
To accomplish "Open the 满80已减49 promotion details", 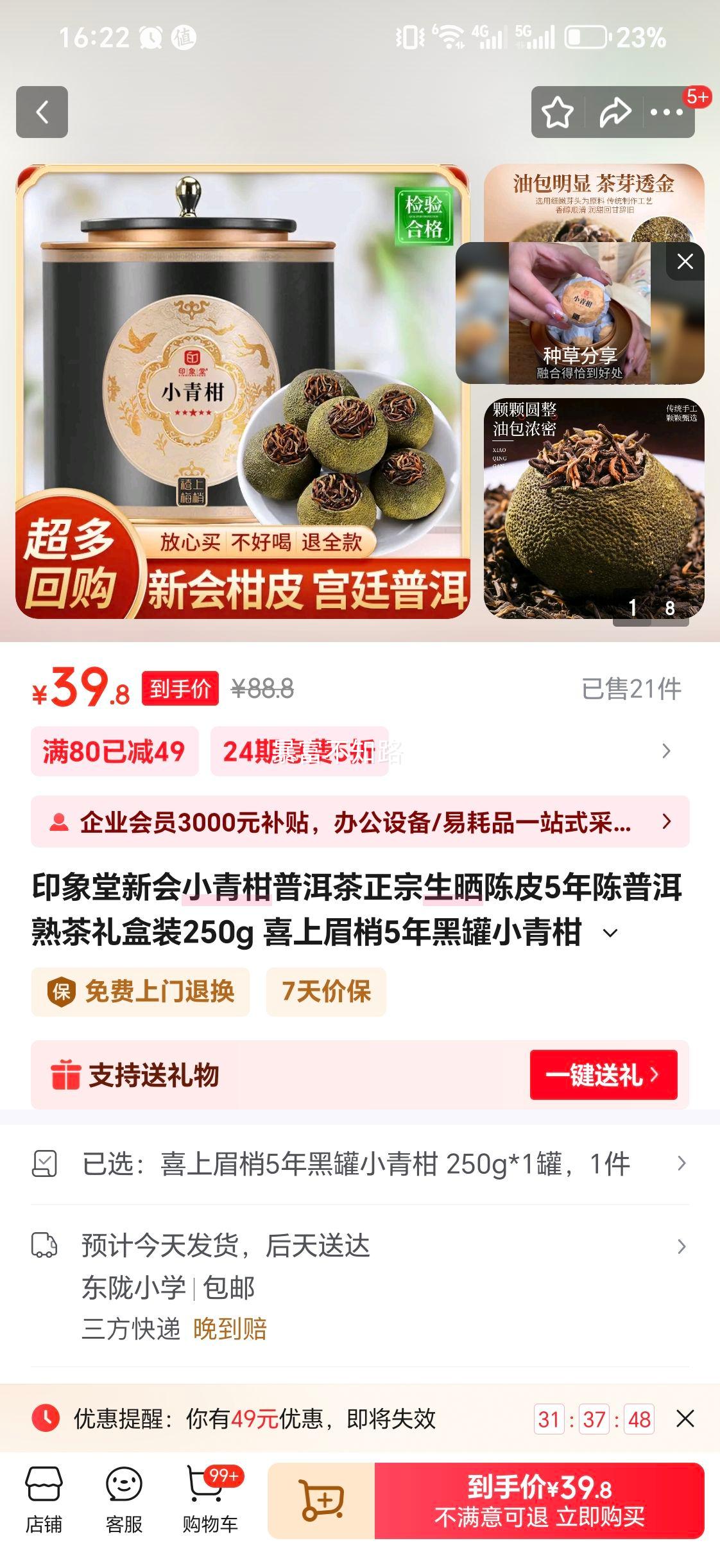I will coord(114,751).
